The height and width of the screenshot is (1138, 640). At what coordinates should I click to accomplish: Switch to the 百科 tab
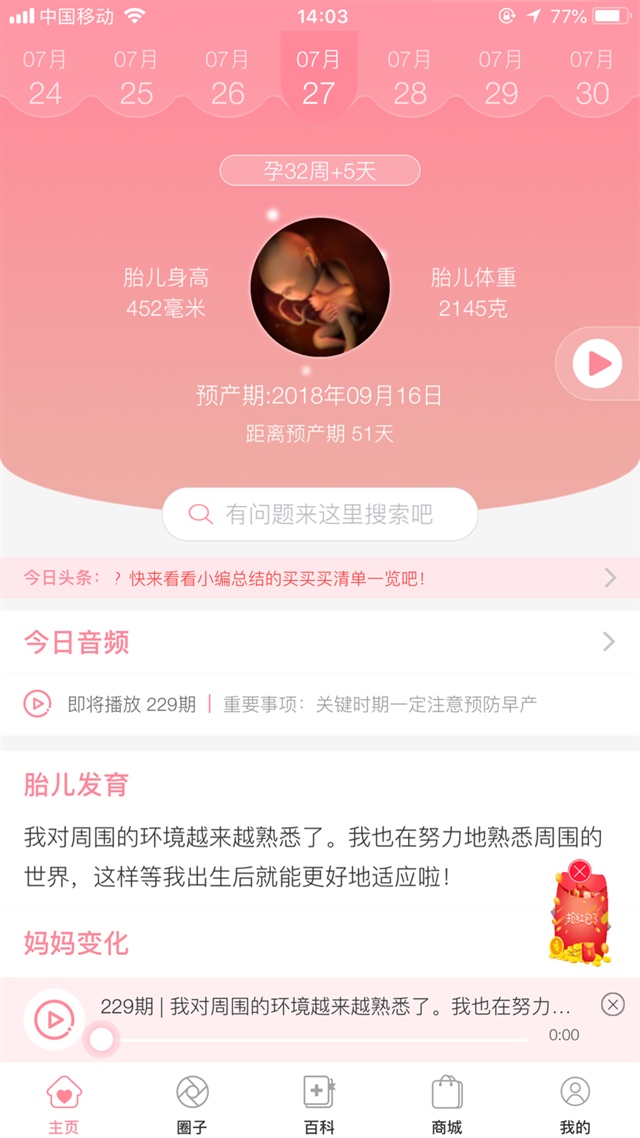point(320,1104)
